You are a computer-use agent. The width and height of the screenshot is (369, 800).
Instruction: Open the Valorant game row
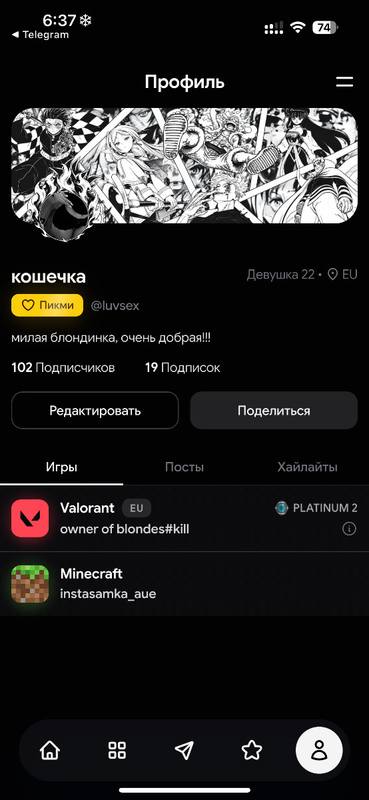[x=184, y=518]
